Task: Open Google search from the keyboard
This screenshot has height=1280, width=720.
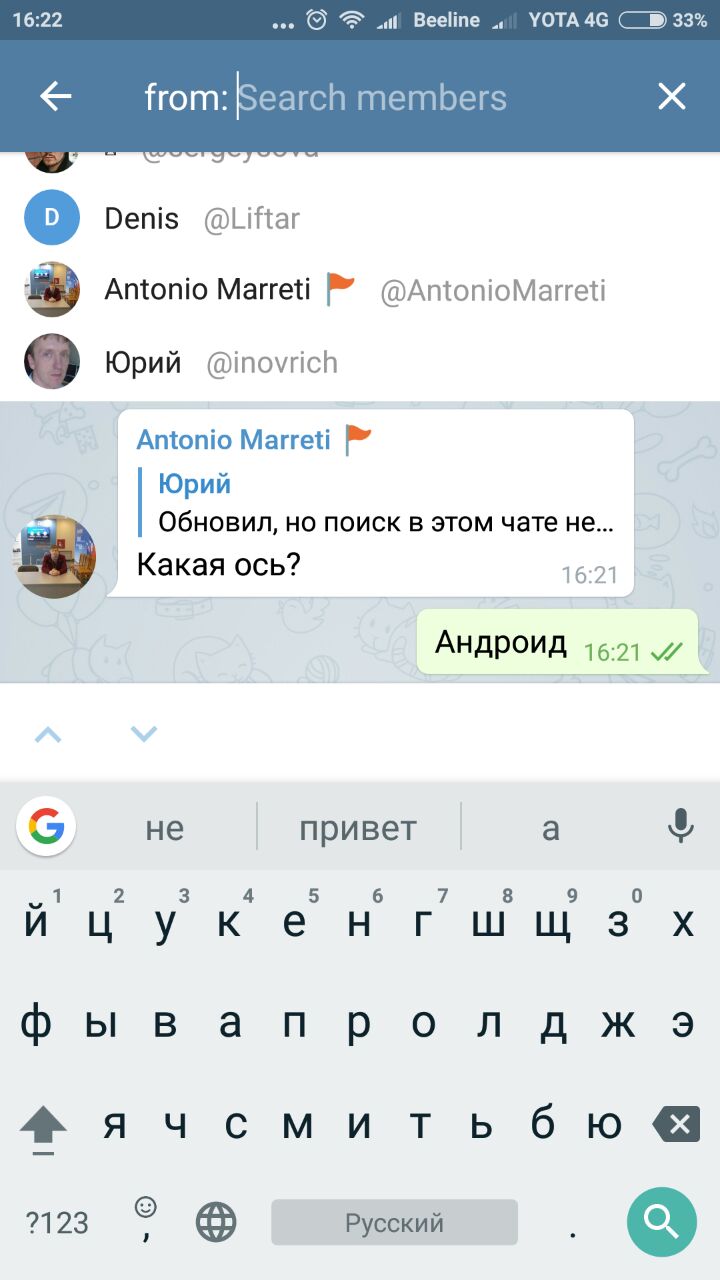Action: point(46,827)
